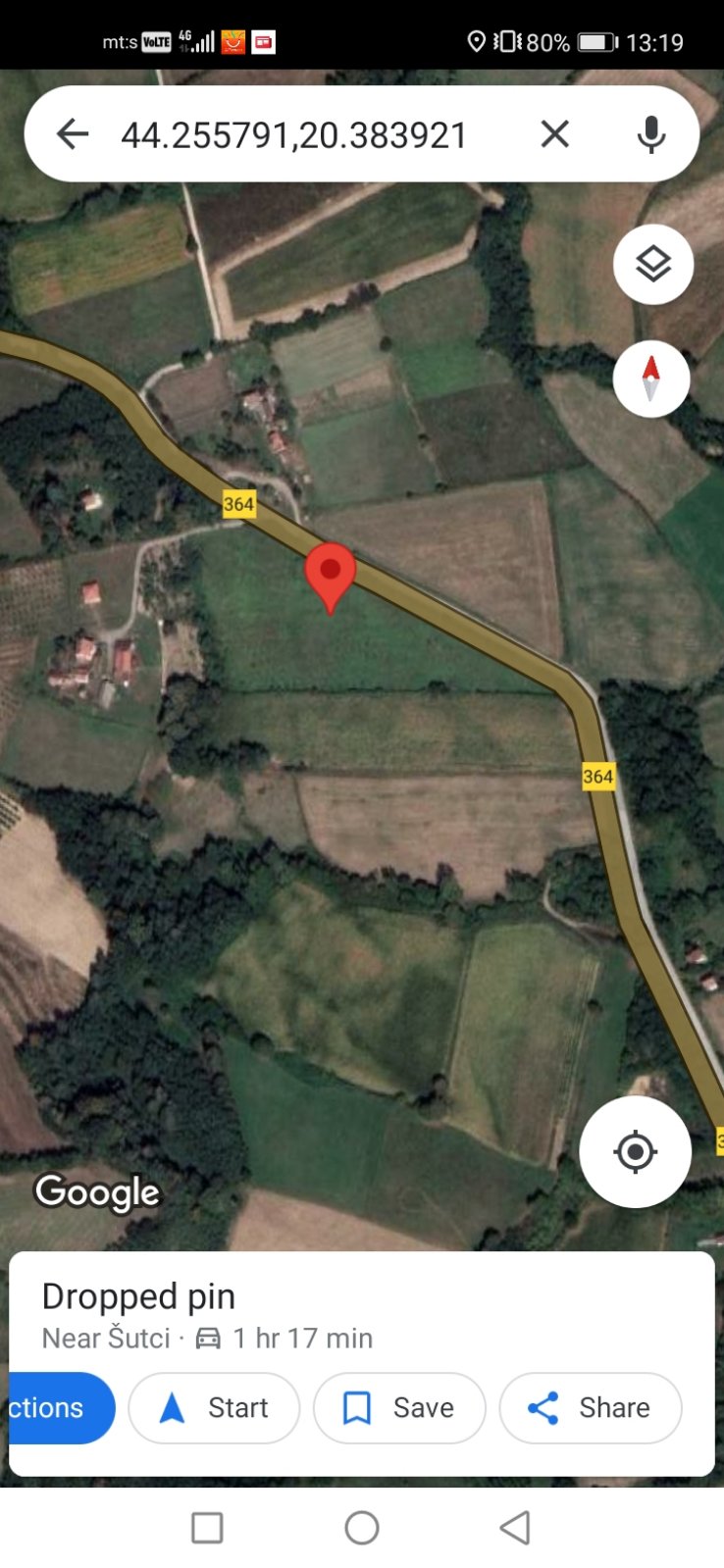Tap the coordinates search field
The image size is (724, 1568).
[294, 134]
